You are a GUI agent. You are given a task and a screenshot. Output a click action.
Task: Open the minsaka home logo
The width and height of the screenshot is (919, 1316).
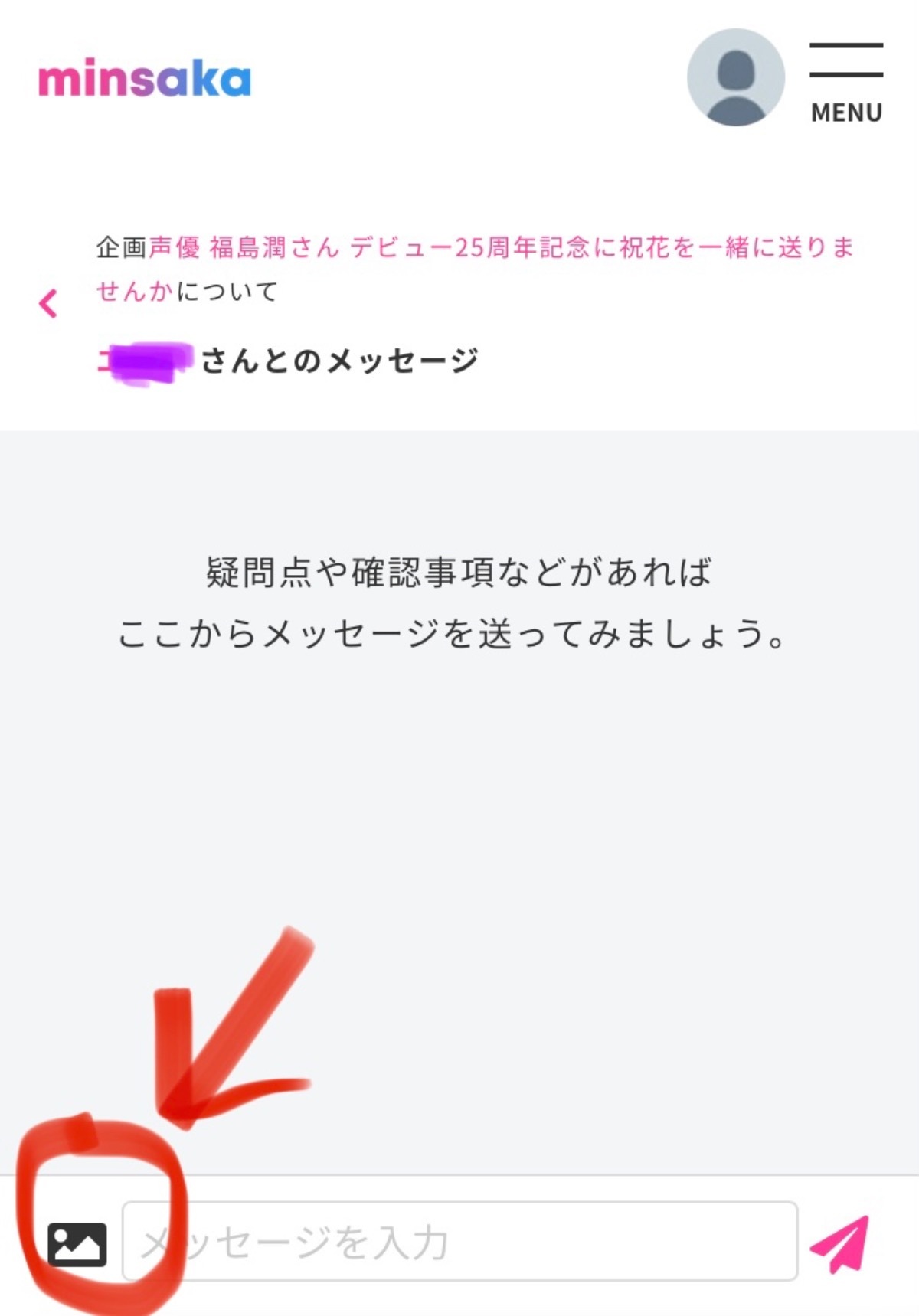coord(145,79)
